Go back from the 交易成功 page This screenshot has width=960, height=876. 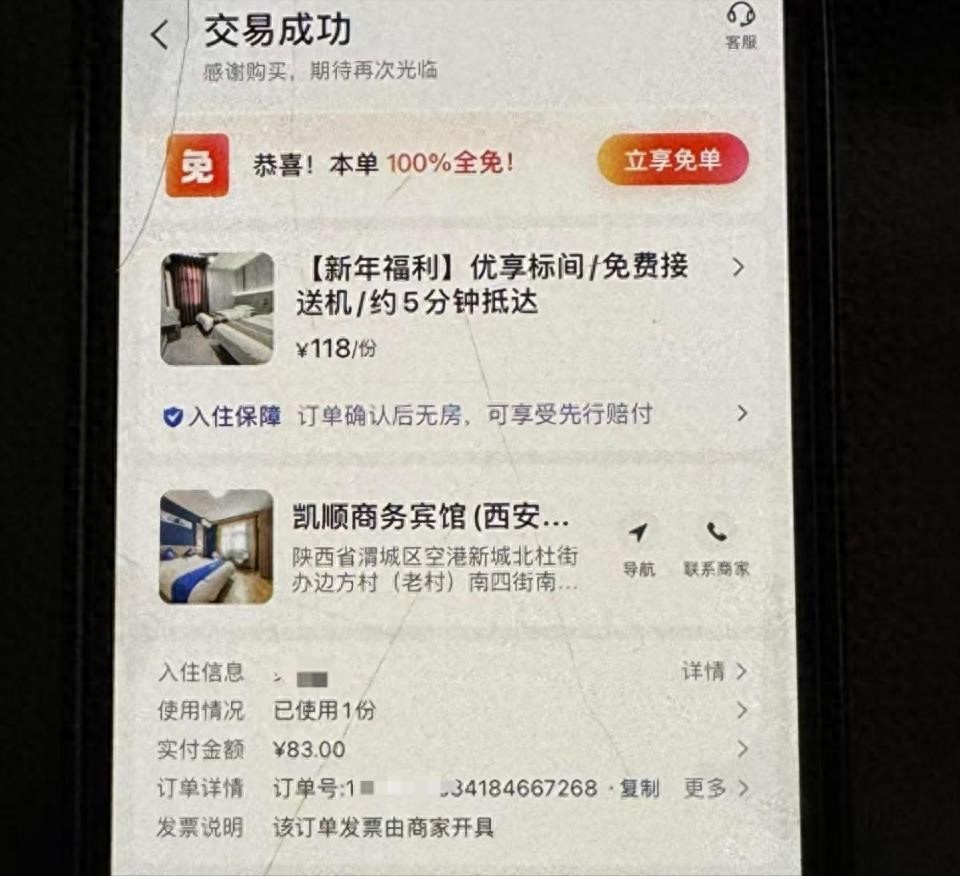[x=160, y=35]
